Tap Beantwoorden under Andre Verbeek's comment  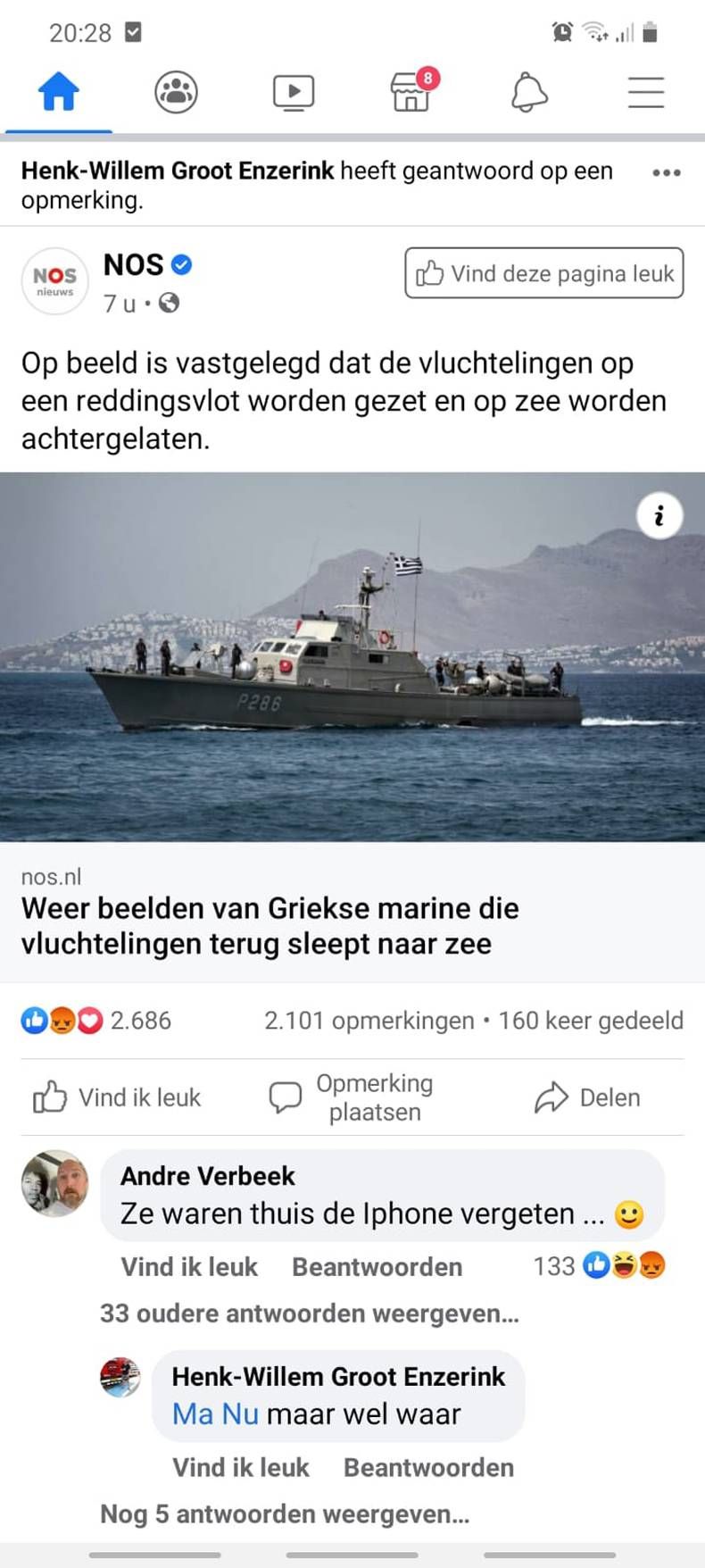[376, 1266]
